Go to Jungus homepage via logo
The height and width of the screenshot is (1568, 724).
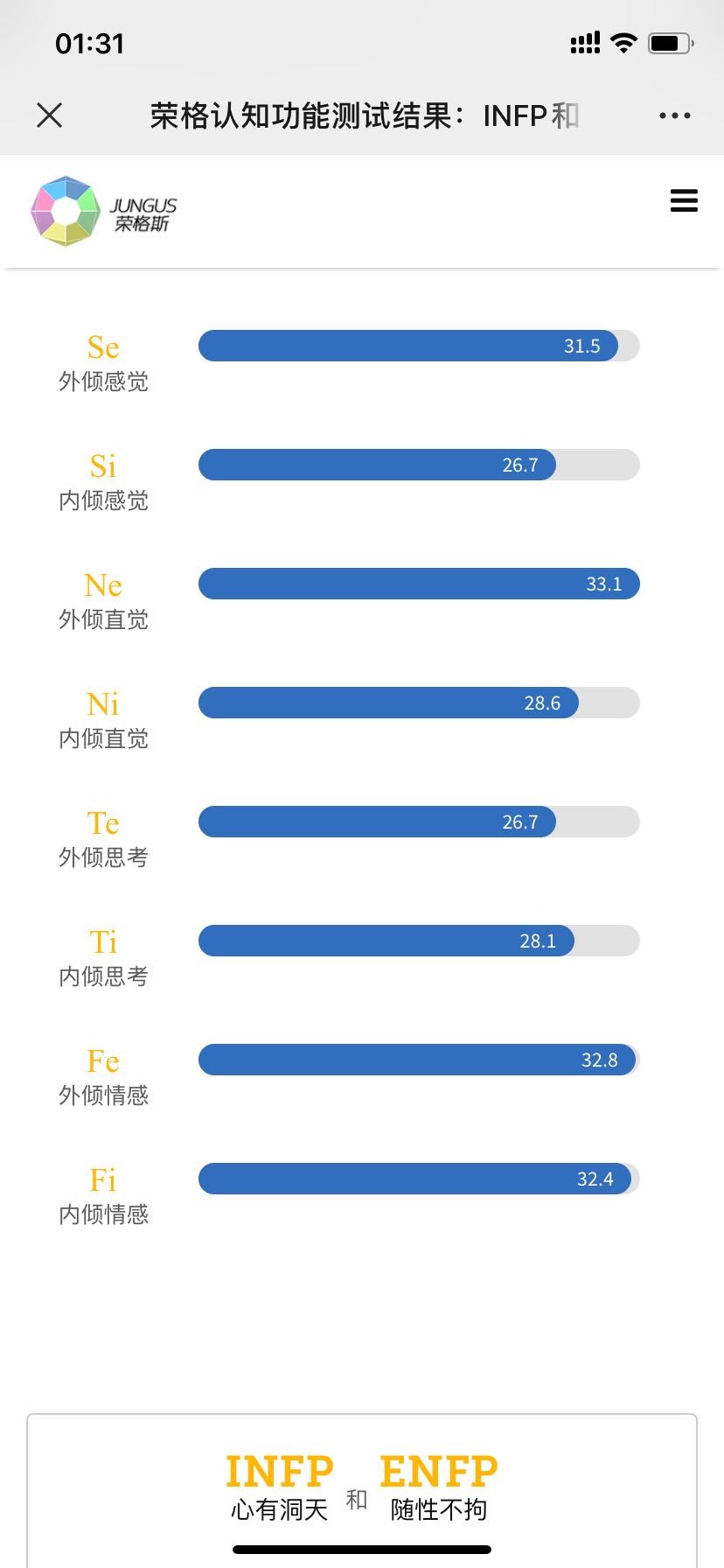click(x=103, y=211)
